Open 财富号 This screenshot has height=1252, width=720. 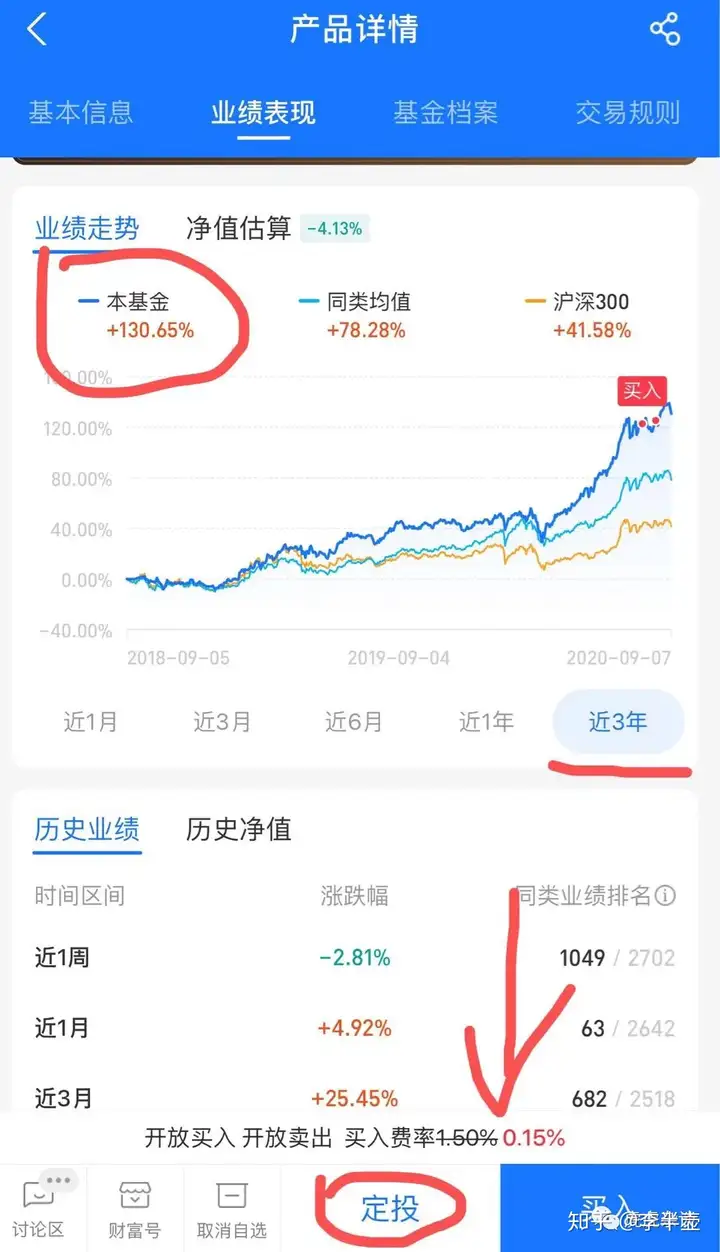134,1208
